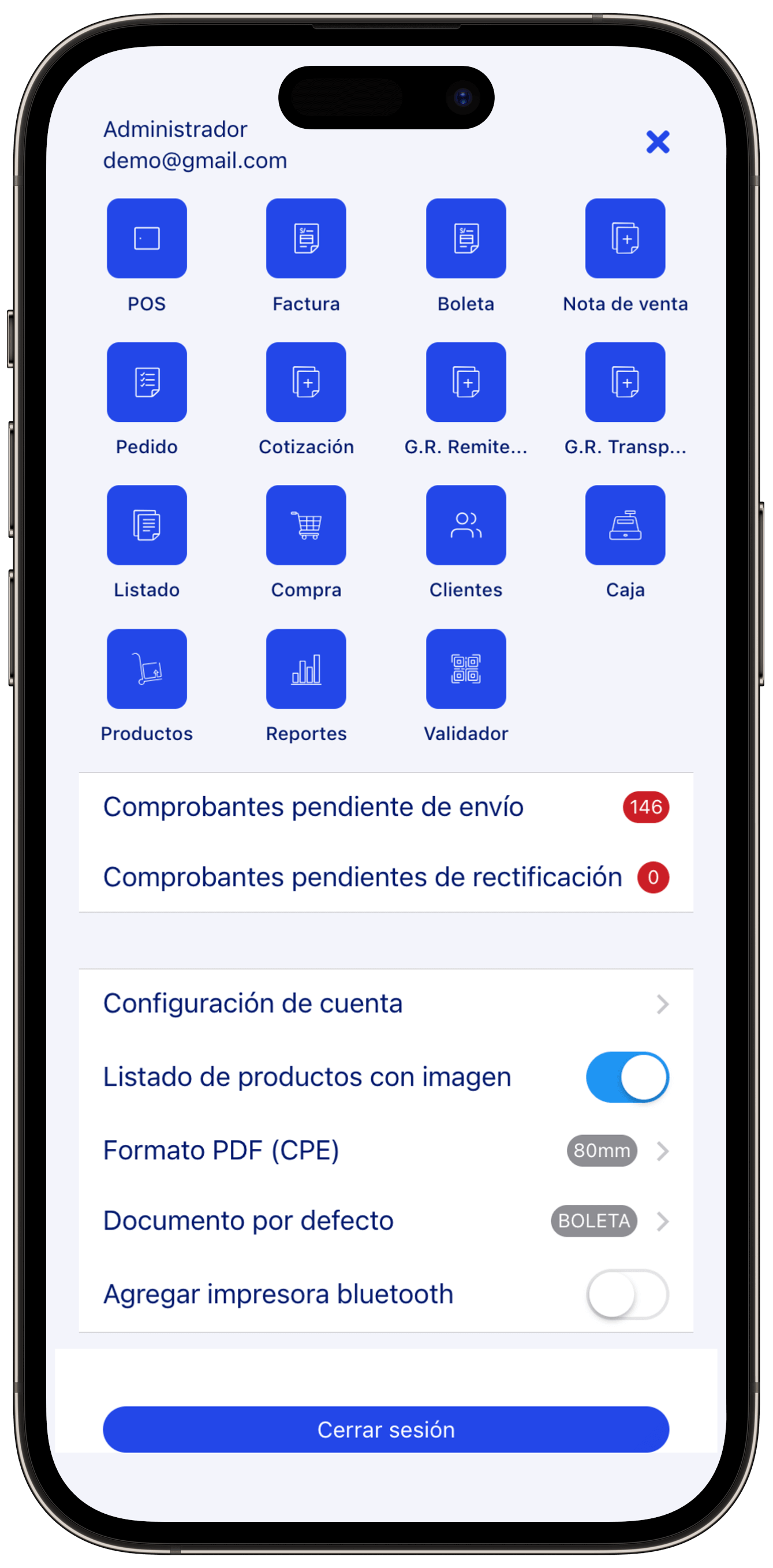Open Configuración de cuenta
This screenshot has height=1568, width=773.
coord(386,1004)
